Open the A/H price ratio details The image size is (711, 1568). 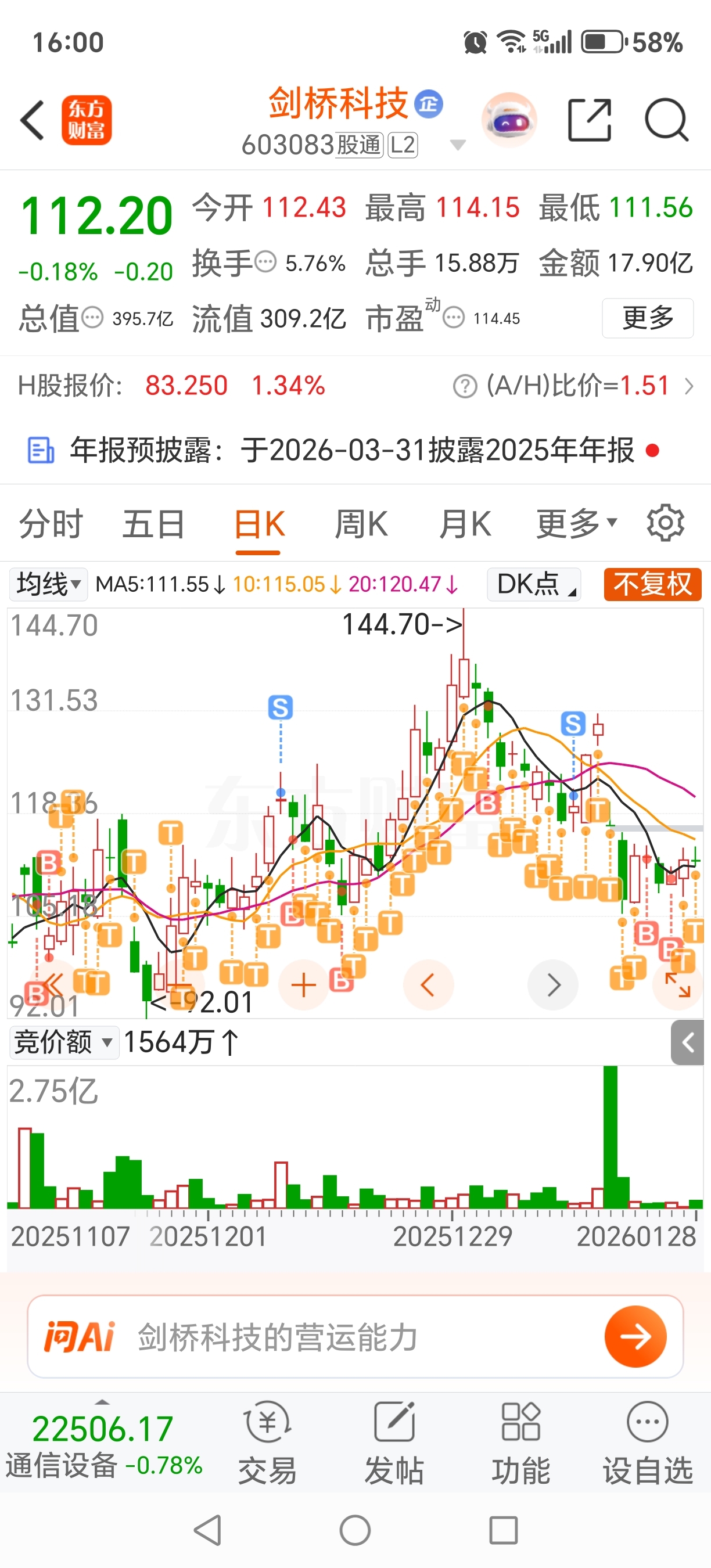(x=579, y=386)
